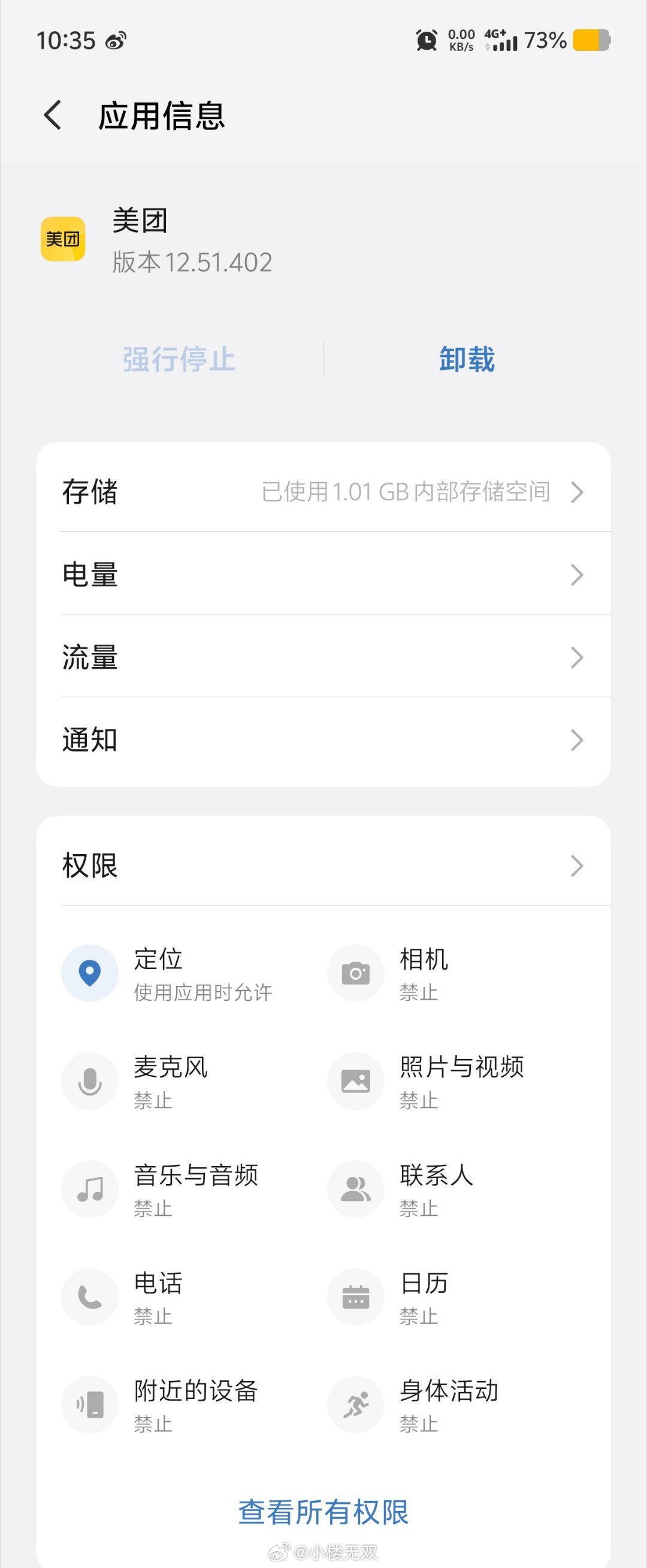Tap the 美团 app icon
Viewport: 647px width, 1568px height.
click(64, 238)
